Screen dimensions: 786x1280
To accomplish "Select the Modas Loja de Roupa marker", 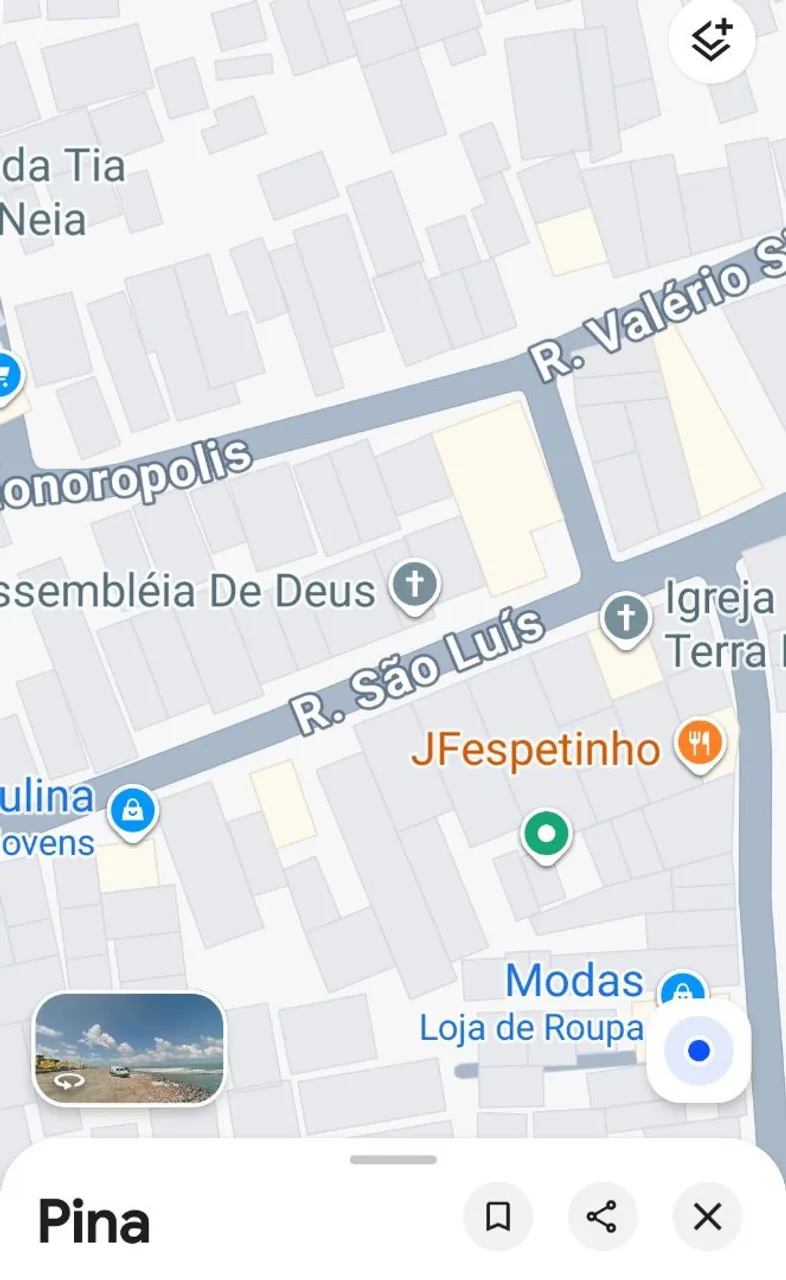I will (682, 992).
